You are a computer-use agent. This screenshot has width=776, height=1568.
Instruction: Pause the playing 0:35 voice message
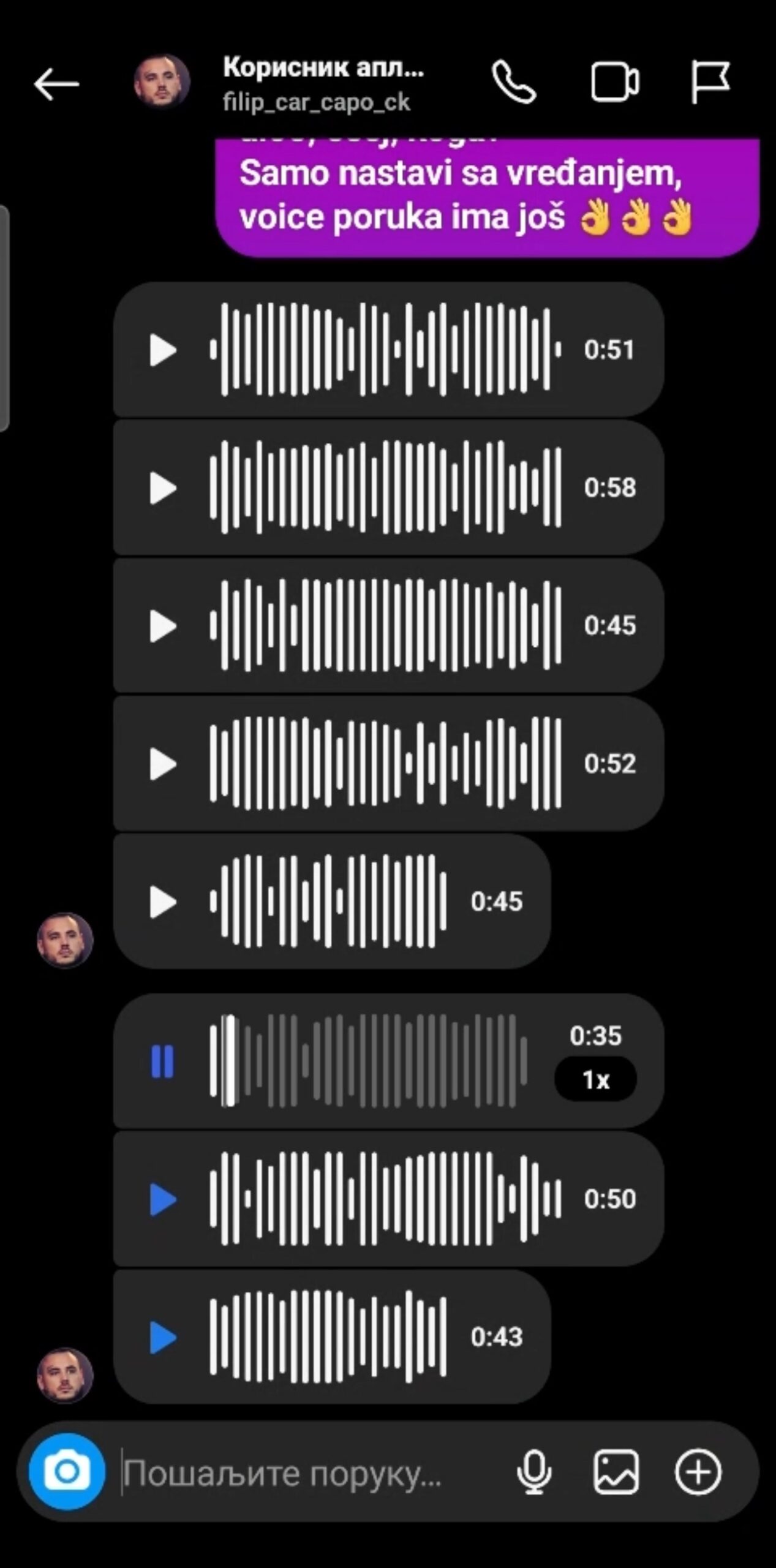pyautogui.click(x=162, y=1061)
